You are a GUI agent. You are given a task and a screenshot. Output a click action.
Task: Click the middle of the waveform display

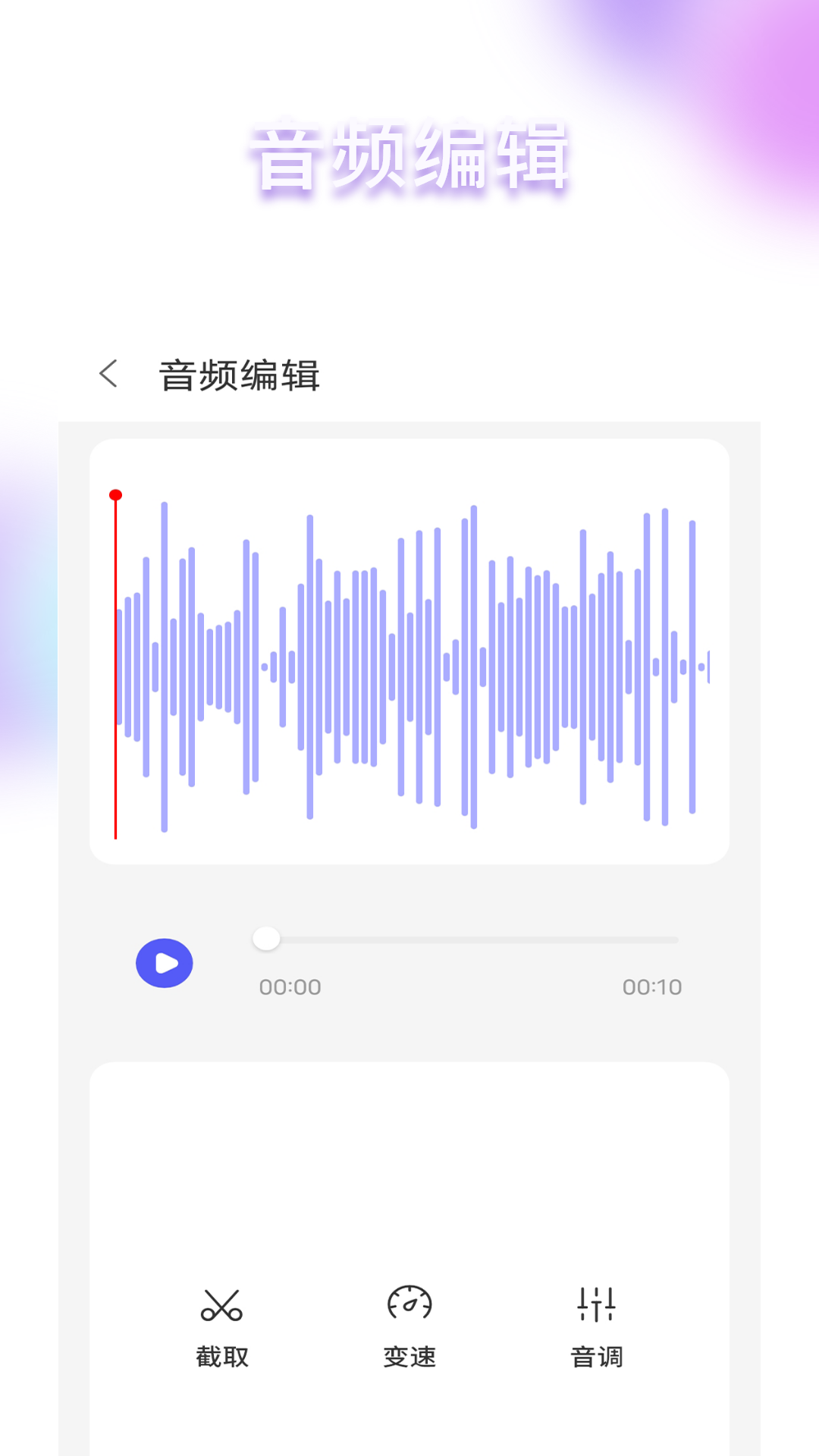coord(409,666)
